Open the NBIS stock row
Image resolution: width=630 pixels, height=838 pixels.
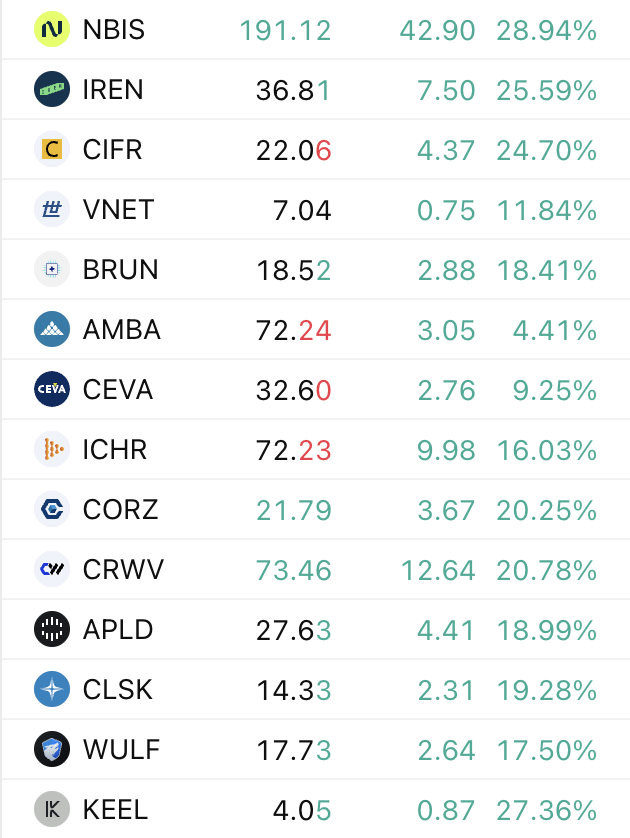[316, 29]
